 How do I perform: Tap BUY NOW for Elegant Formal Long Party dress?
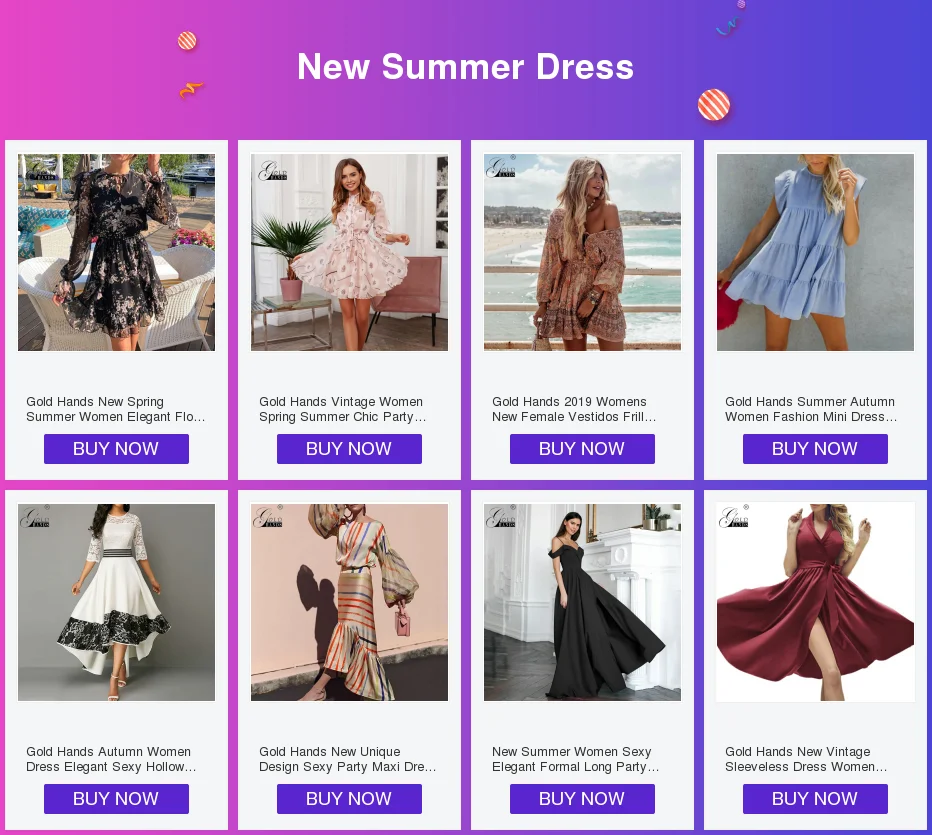pyautogui.click(x=582, y=799)
